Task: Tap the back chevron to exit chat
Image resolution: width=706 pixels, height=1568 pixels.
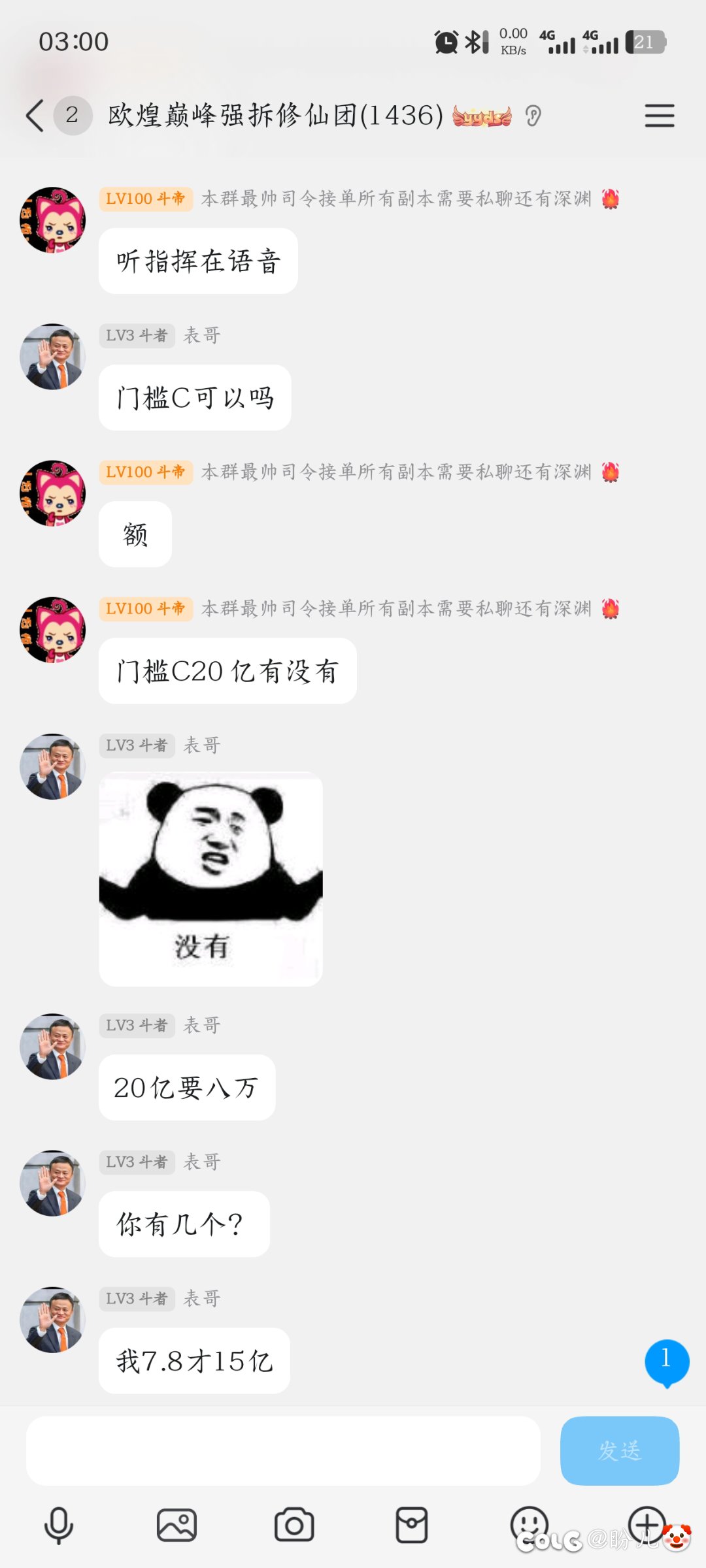Action: pos(34,114)
